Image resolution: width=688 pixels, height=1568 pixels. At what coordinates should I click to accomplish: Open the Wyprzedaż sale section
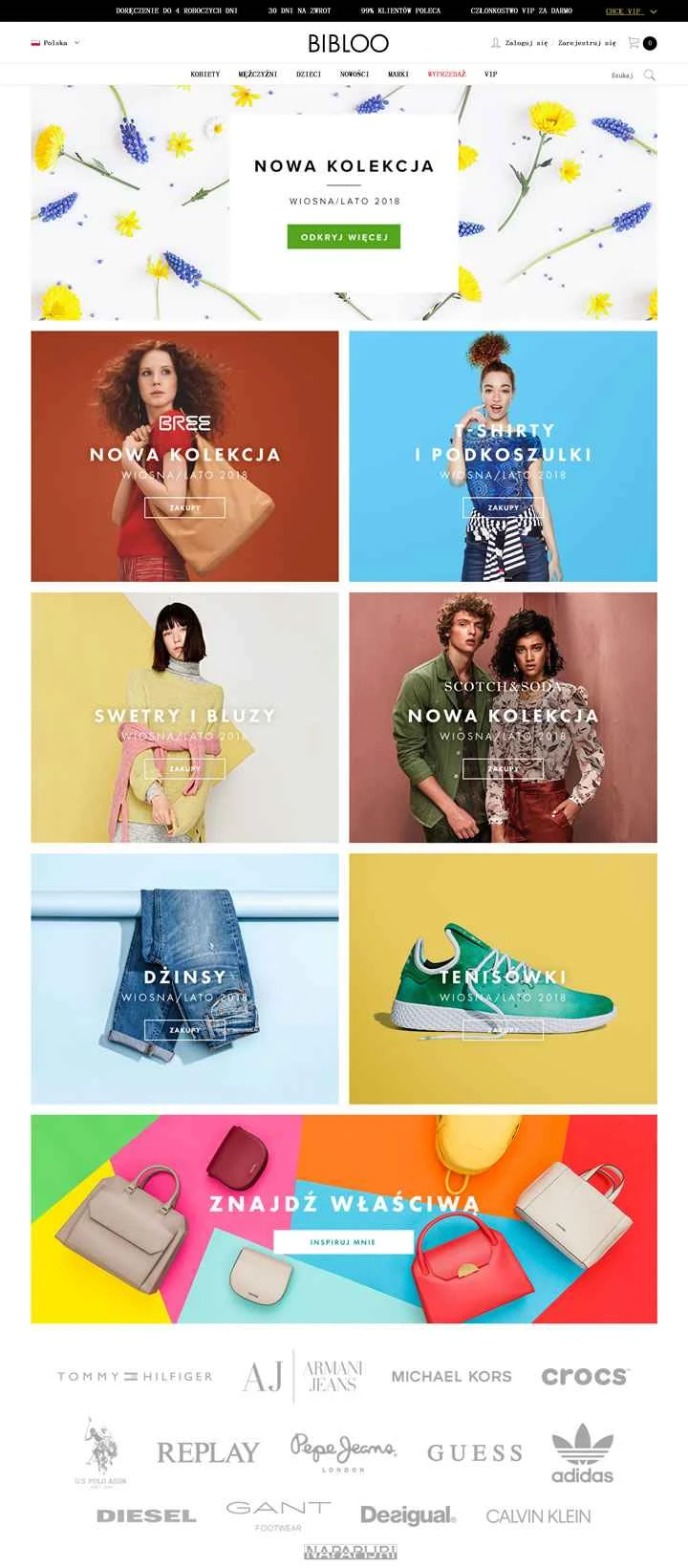point(446,74)
